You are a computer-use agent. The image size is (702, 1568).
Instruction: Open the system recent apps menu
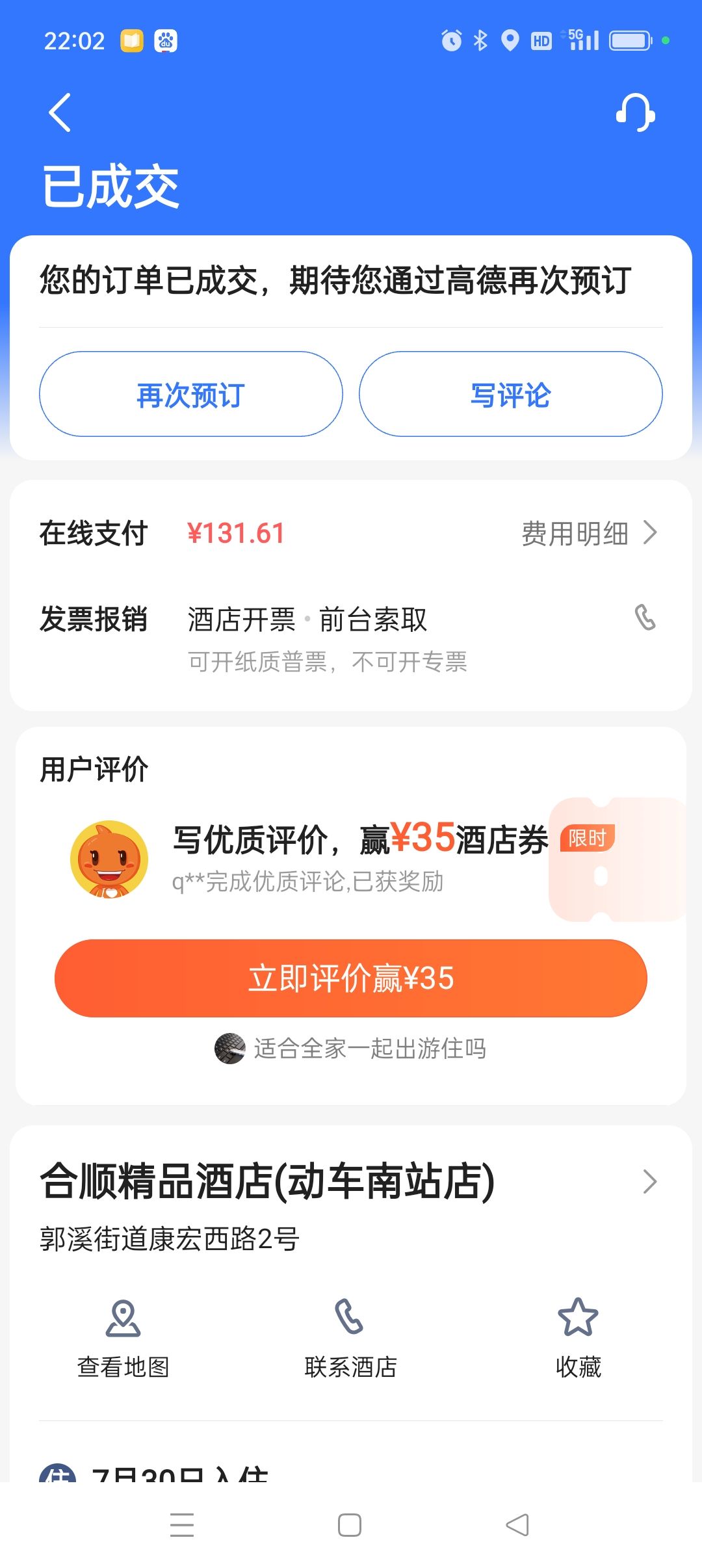(182, 1524)
